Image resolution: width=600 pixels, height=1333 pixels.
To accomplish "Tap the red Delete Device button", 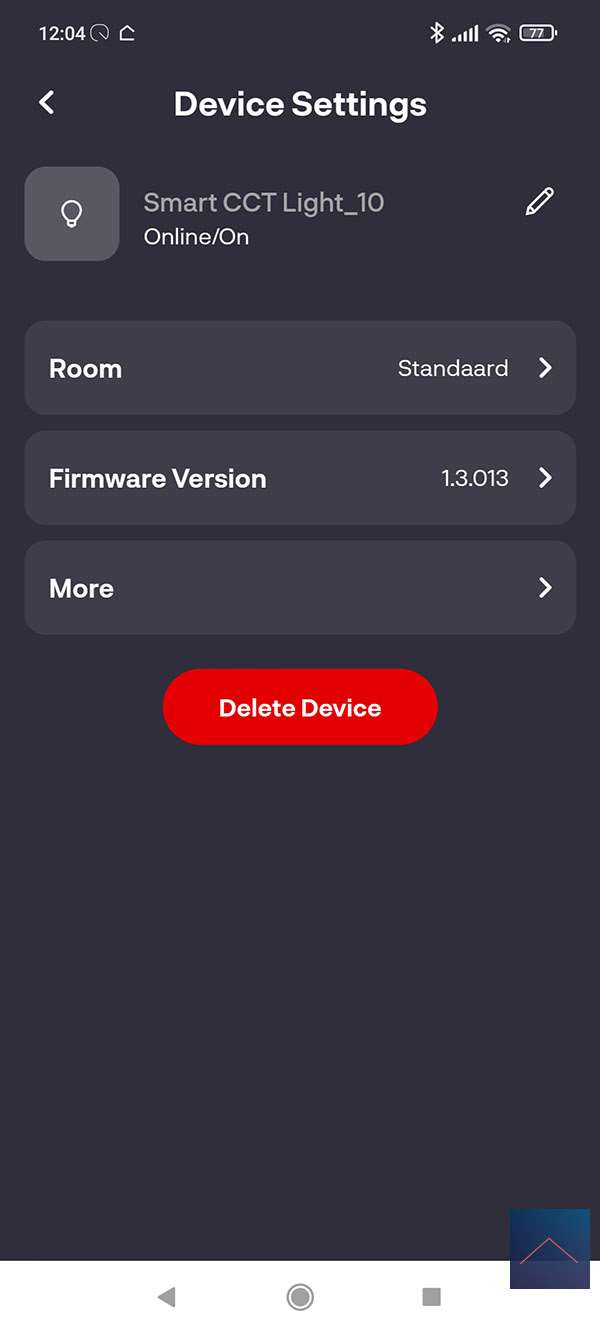I will pos(300,707).
